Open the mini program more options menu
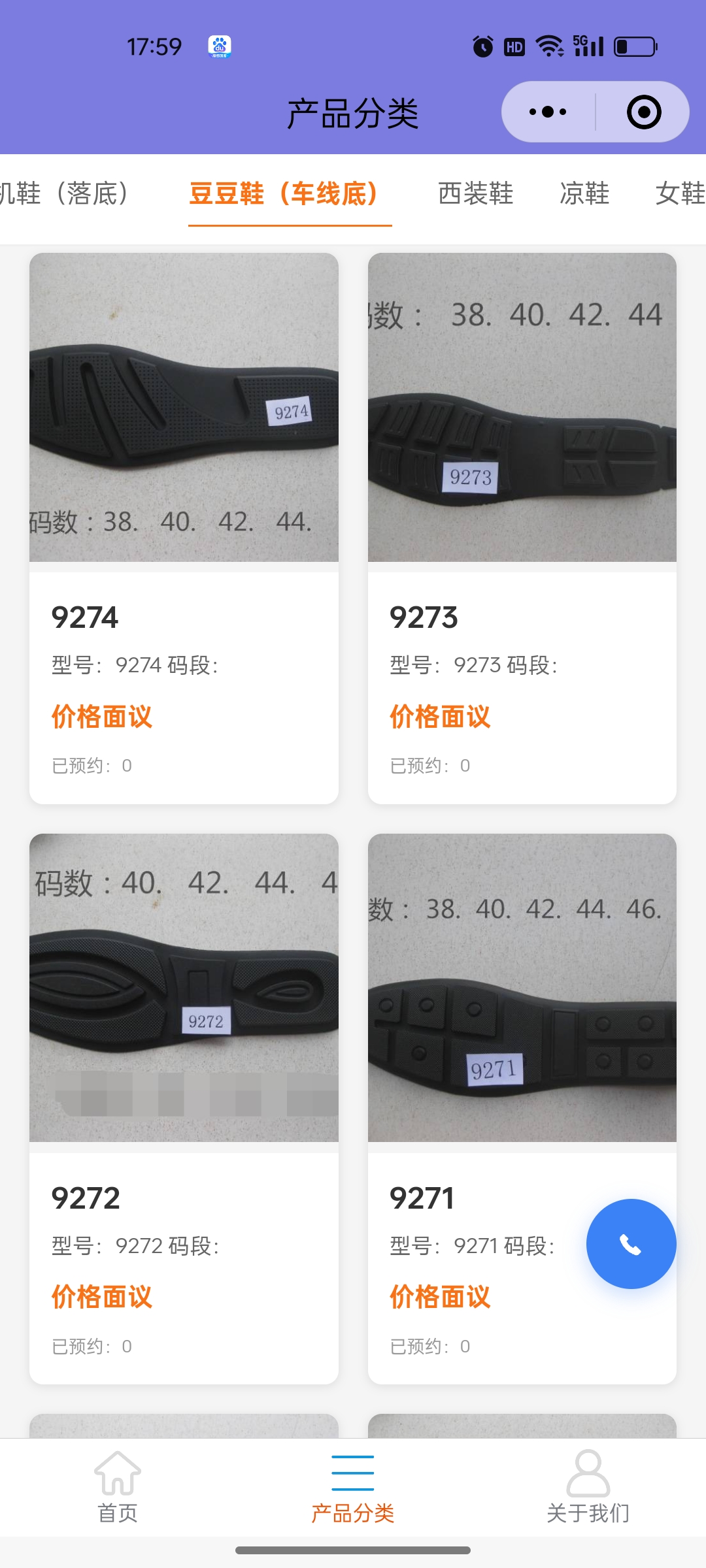Screen dimensions: 706x1568 (x=548, y=112)
